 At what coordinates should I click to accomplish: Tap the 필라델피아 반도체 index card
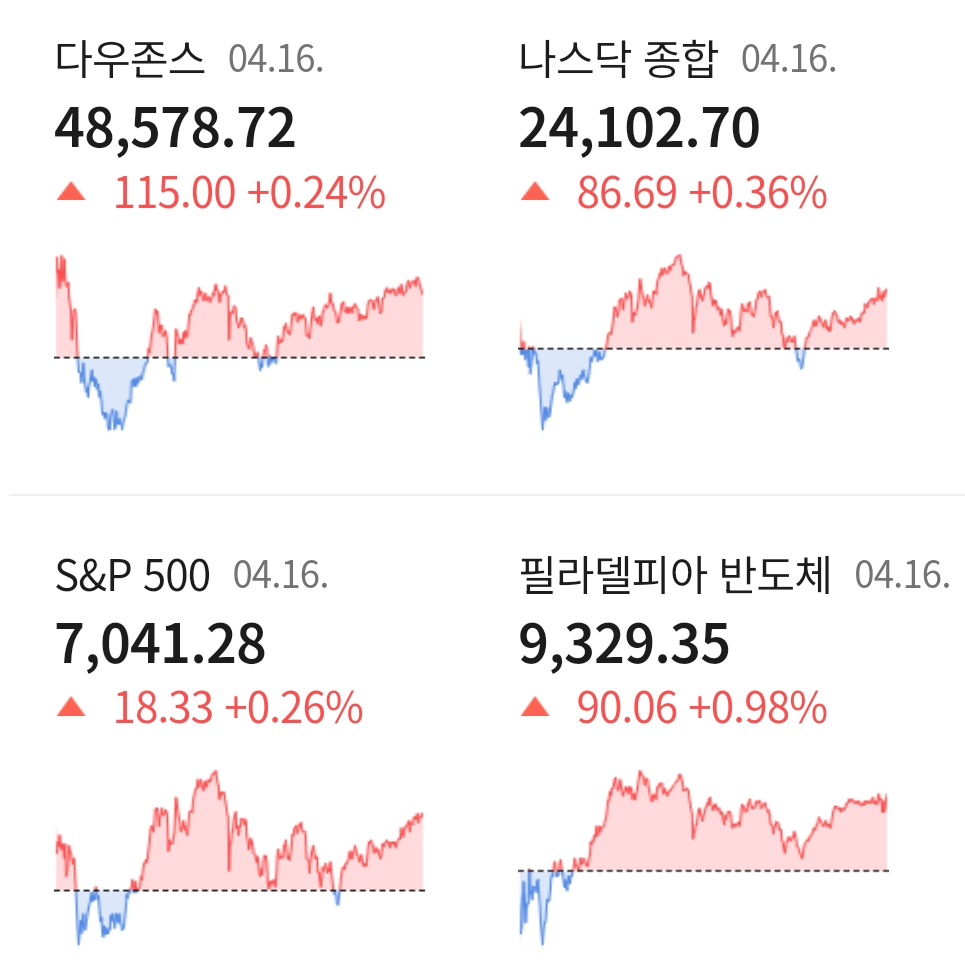[703, 760]
